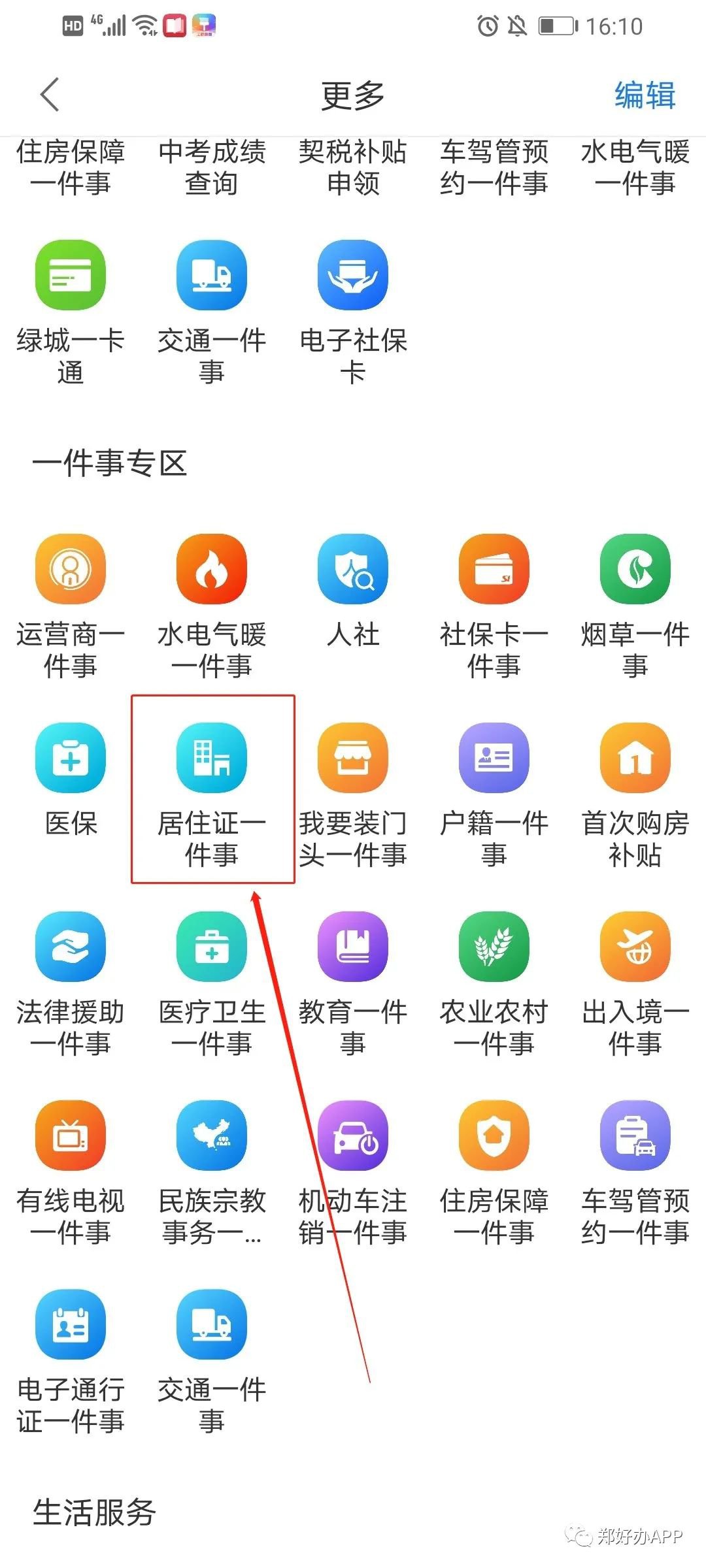Open 运营商一件事

[71, 569]
